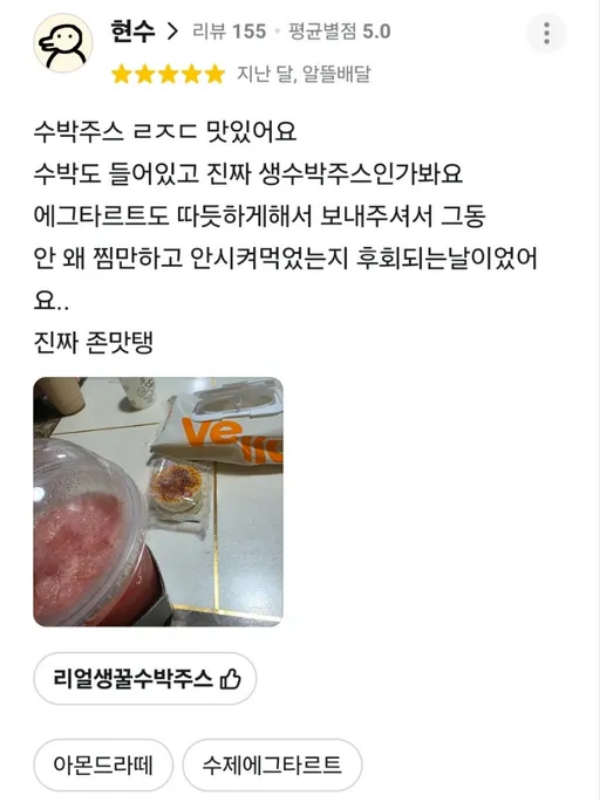Open the three-dot overflow menu
600x800 pixels.
(546, 36)
